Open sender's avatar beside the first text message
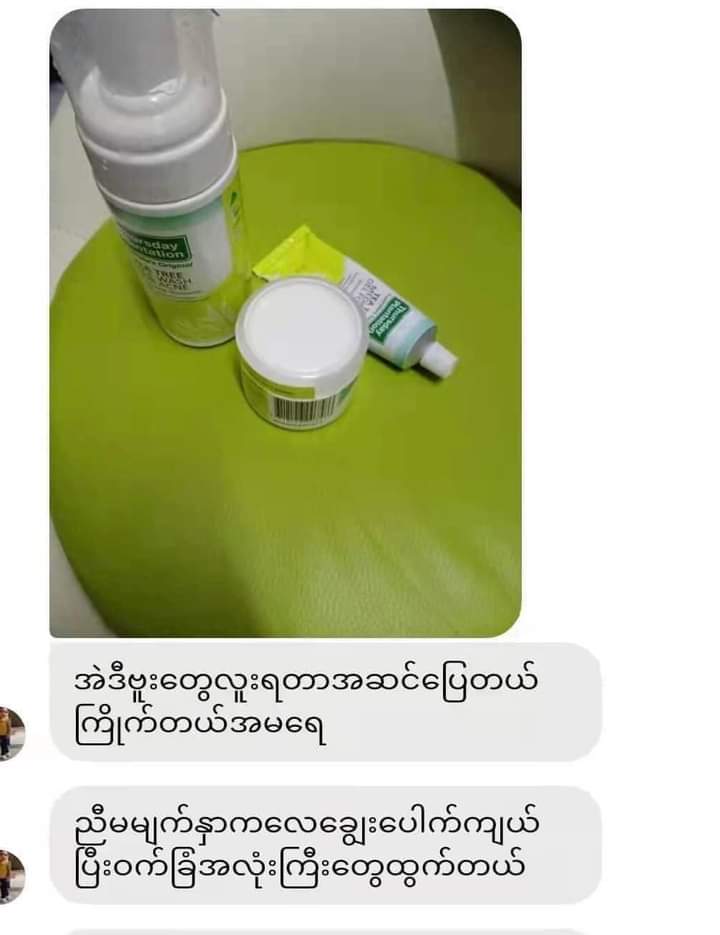Viewport: 720px width, 935px height. point(10,733)
